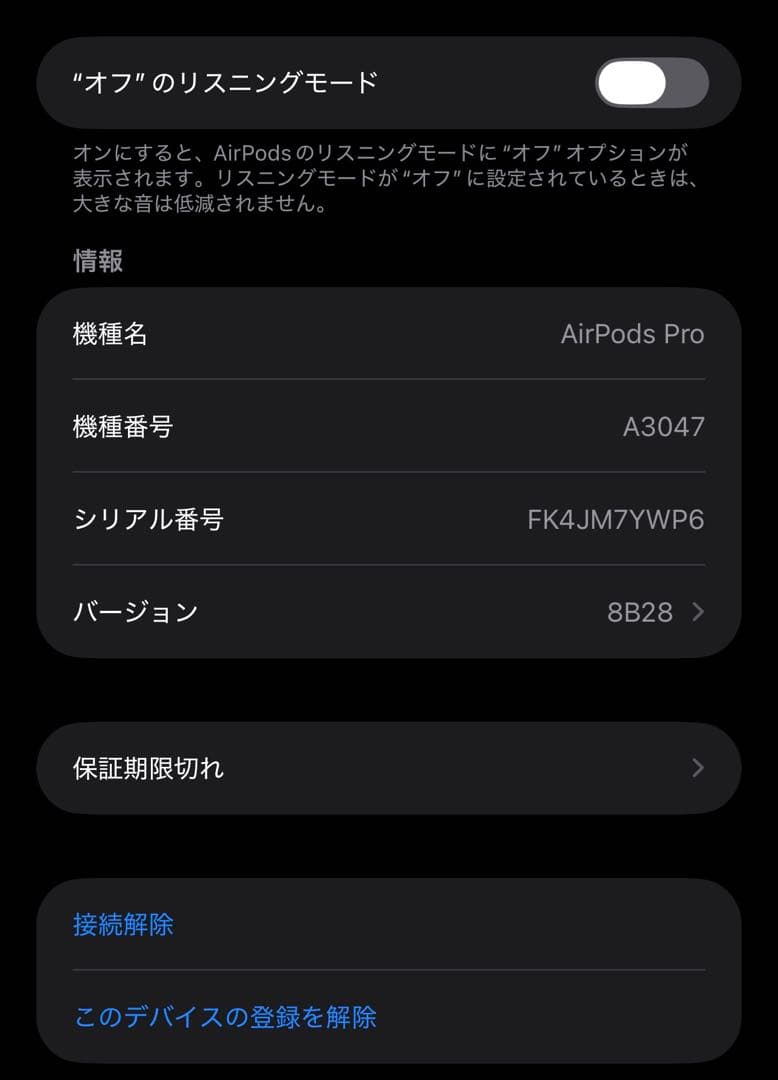The image size is (778, 1080).
Task: Tap the AirPods Pro device name text
Action: click(631, 334)
